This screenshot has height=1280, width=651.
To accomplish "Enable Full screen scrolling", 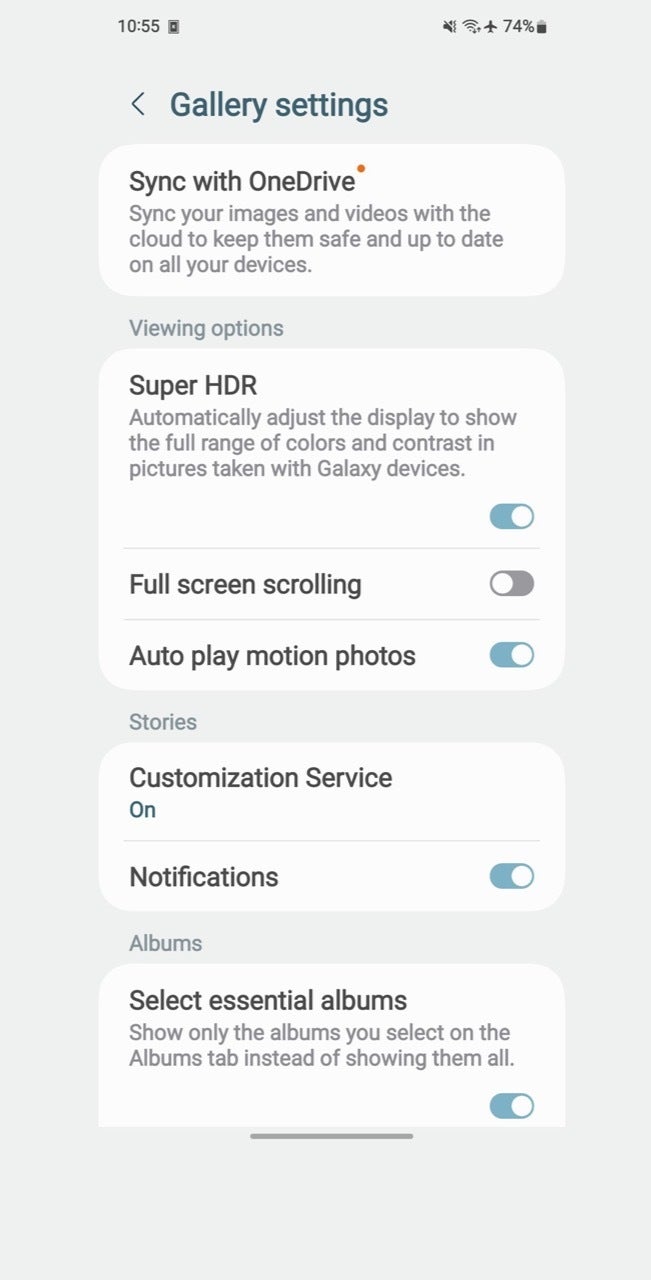I will click(511, 584).
